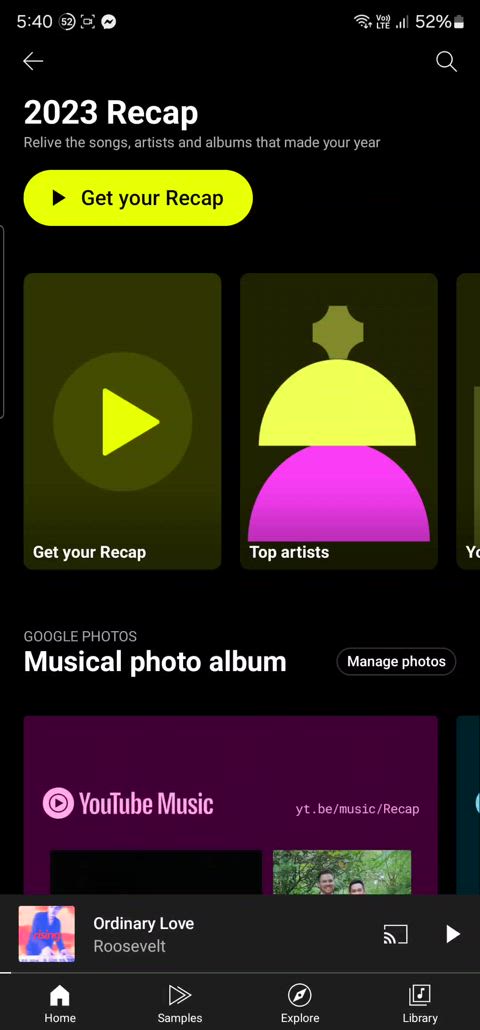480x1030 pixels.
Task: Open the YouTube Music photo album card
Action: (230, 805)
